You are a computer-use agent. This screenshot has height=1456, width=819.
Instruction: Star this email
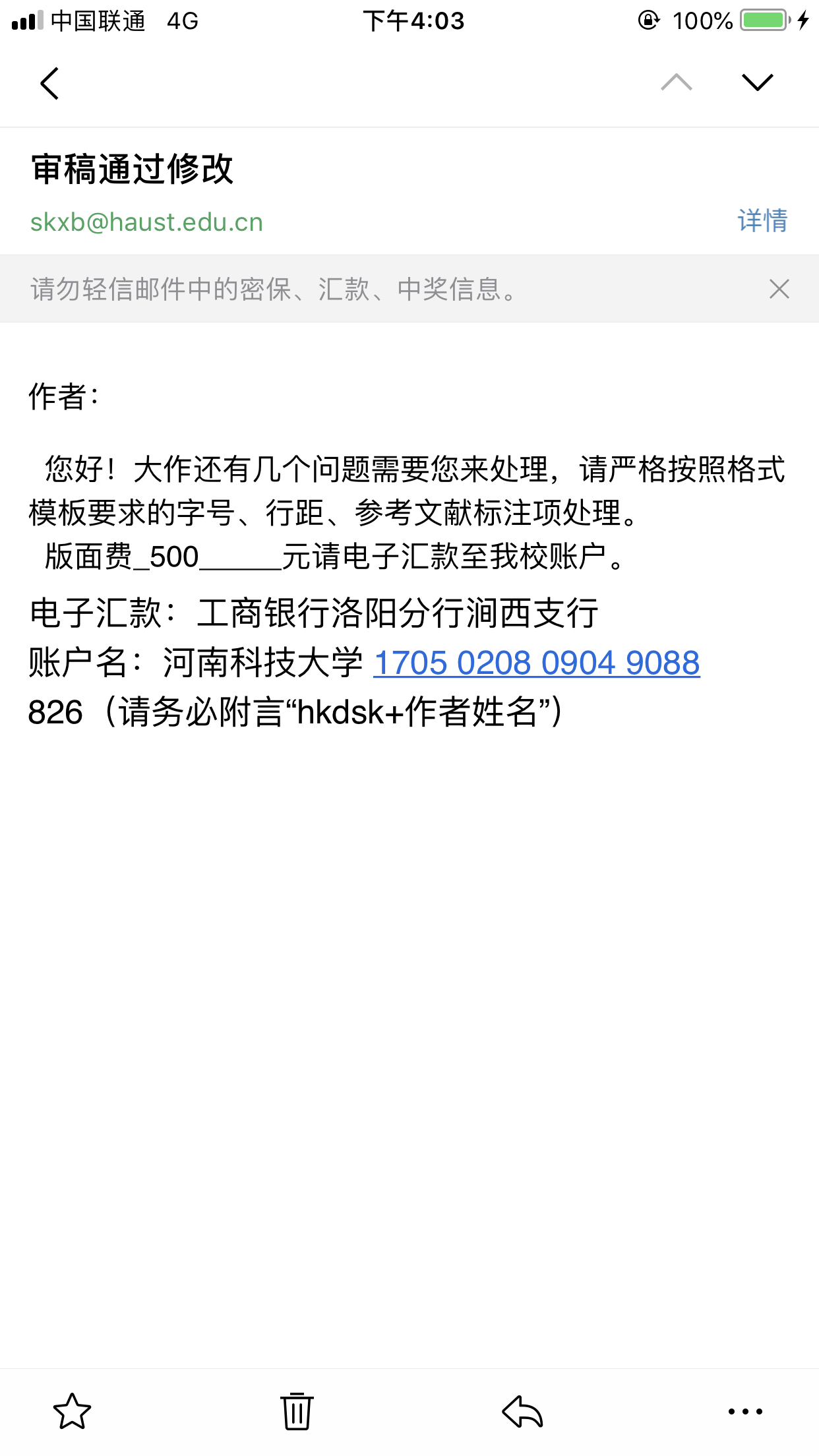[72, 1411]
